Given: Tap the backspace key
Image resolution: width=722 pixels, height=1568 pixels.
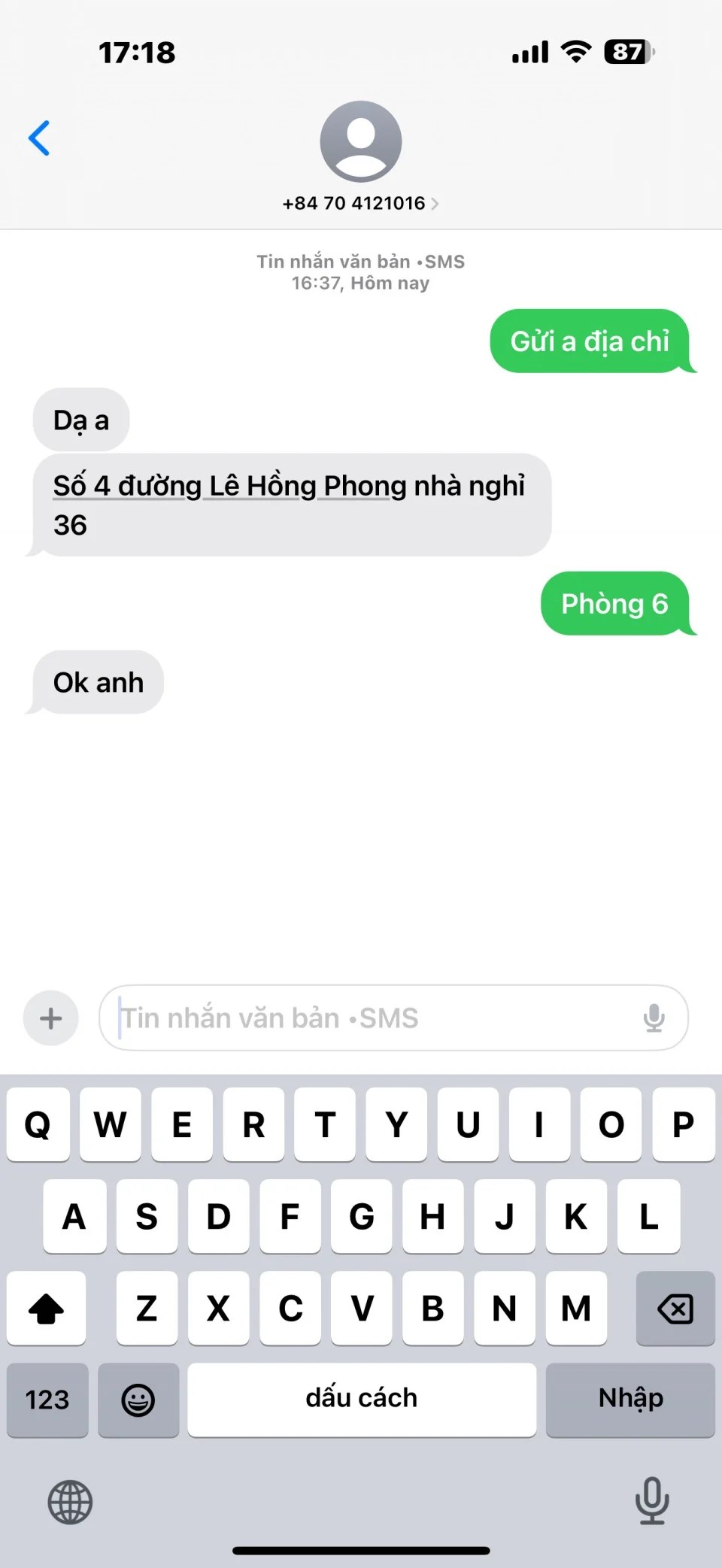Looking at the screenshot, I should tap(675, 1309).
